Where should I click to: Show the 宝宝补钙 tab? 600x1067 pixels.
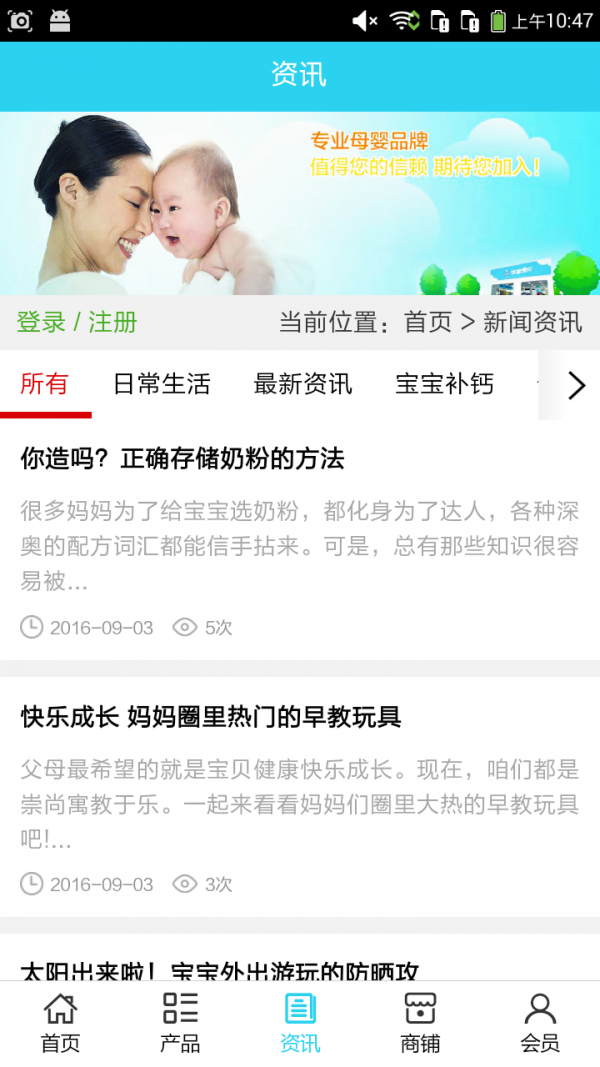pos(445,384)
